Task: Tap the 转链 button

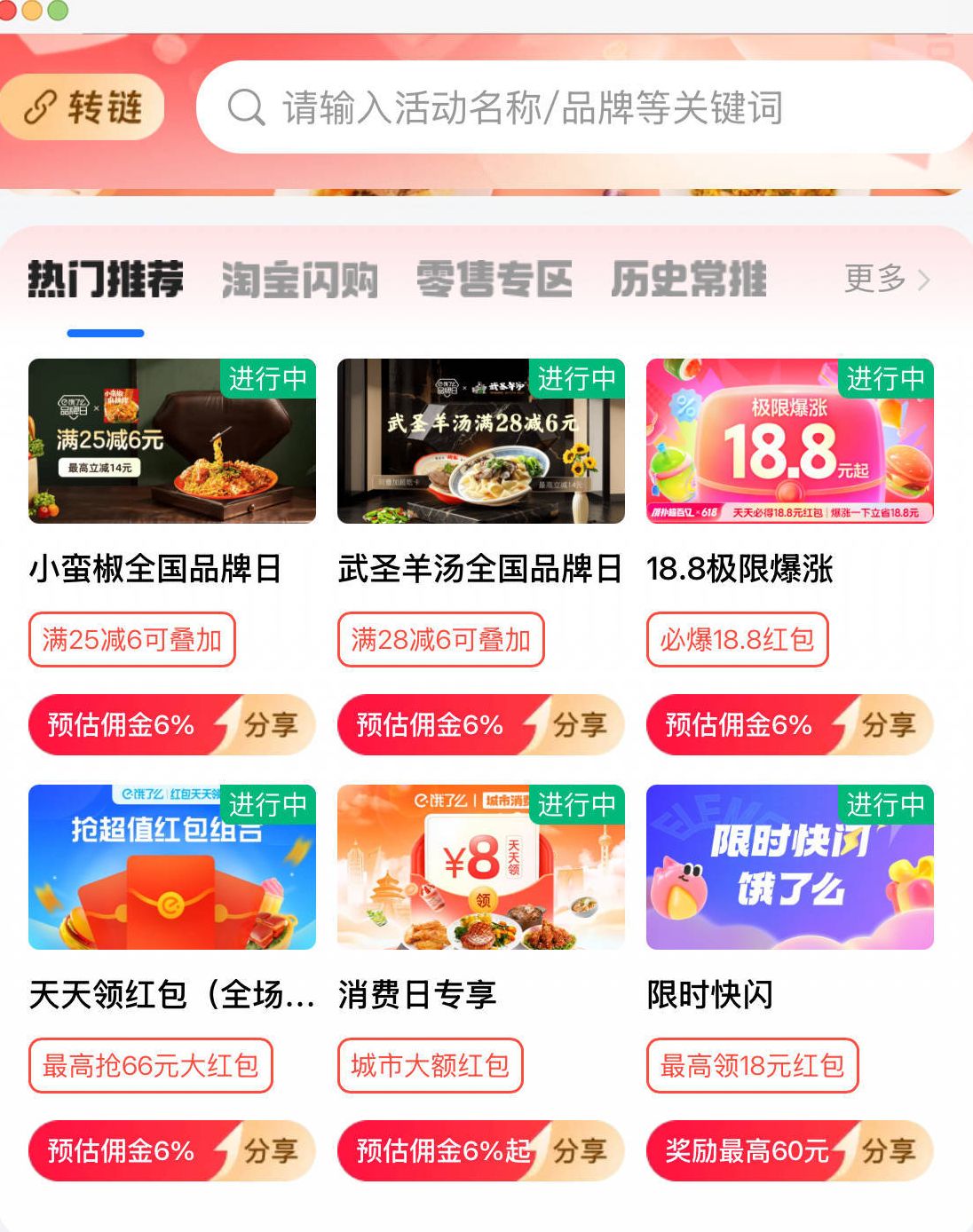Action: (x=83, y=107)
